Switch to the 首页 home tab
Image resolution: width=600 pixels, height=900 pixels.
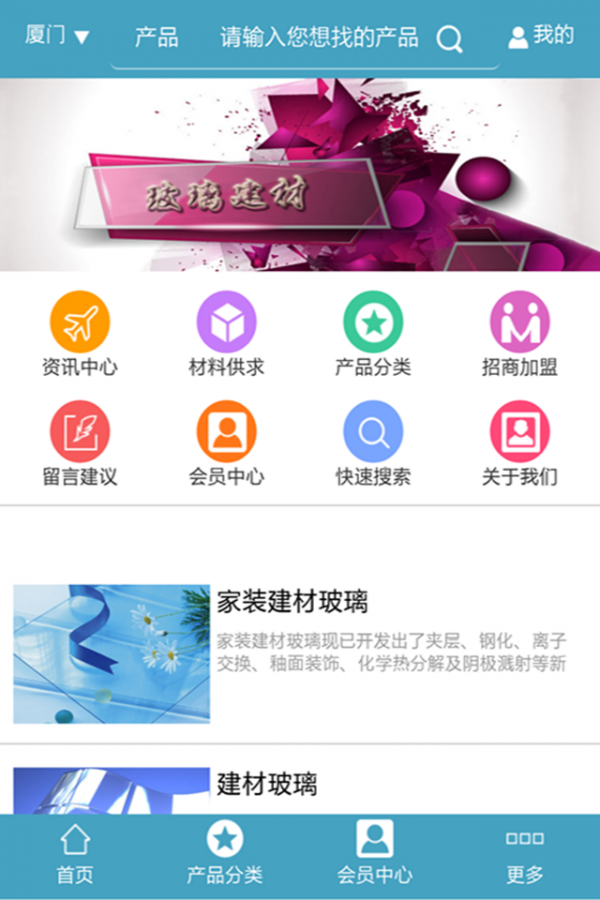pos(75,856)
